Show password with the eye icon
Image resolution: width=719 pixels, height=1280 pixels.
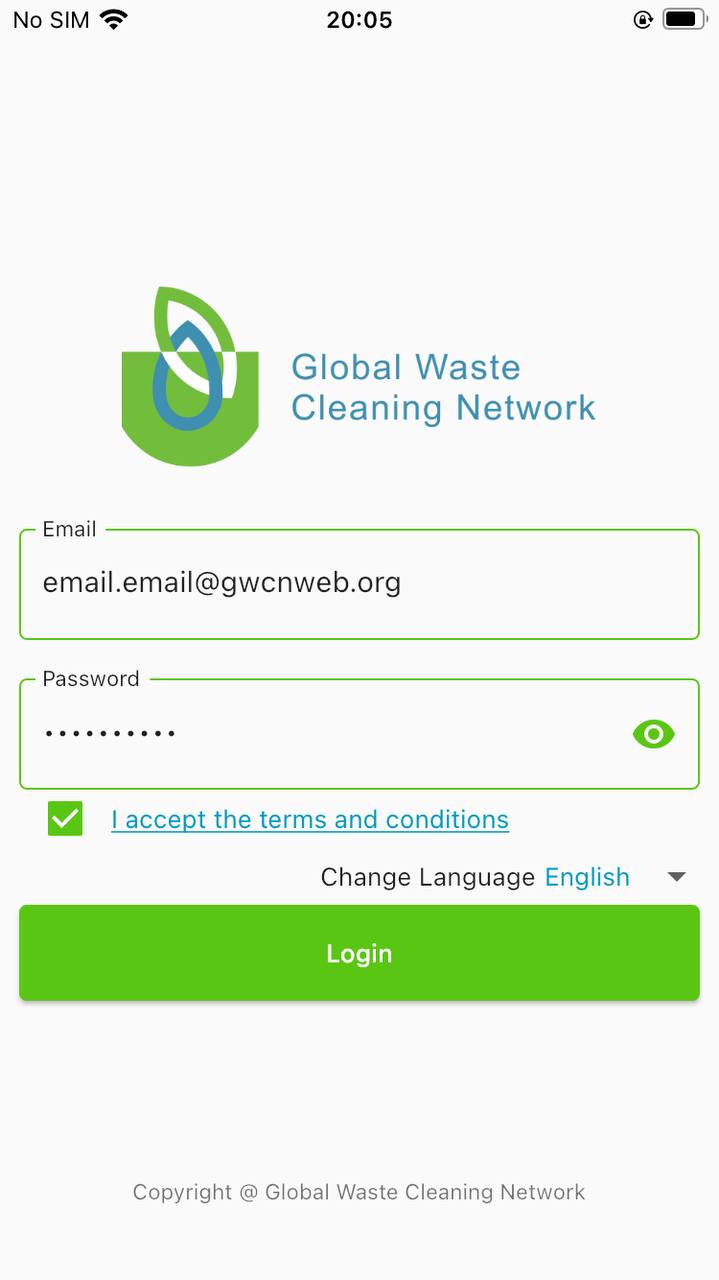tap(654, 735)
